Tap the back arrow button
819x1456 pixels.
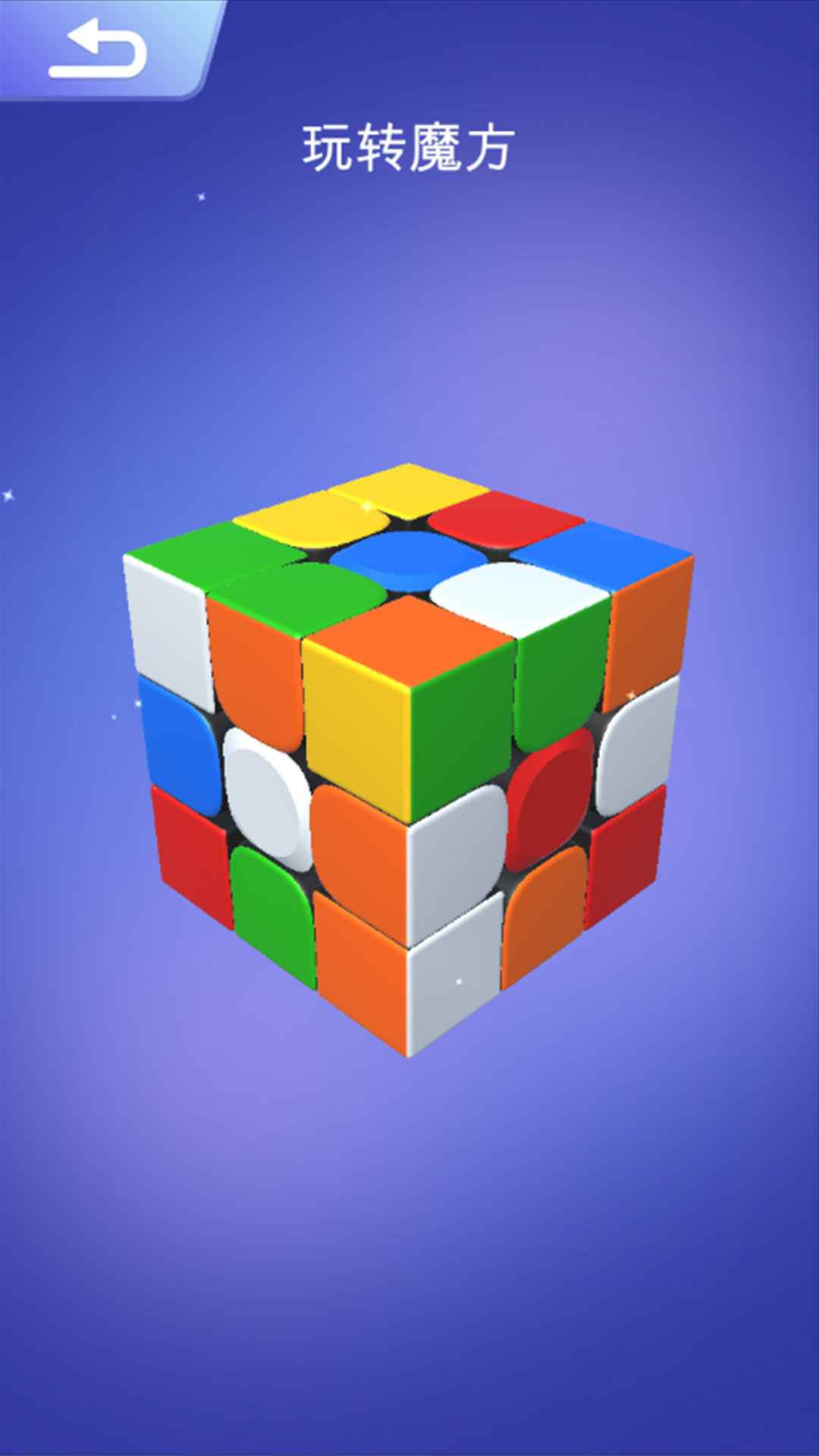pos(99,49)
